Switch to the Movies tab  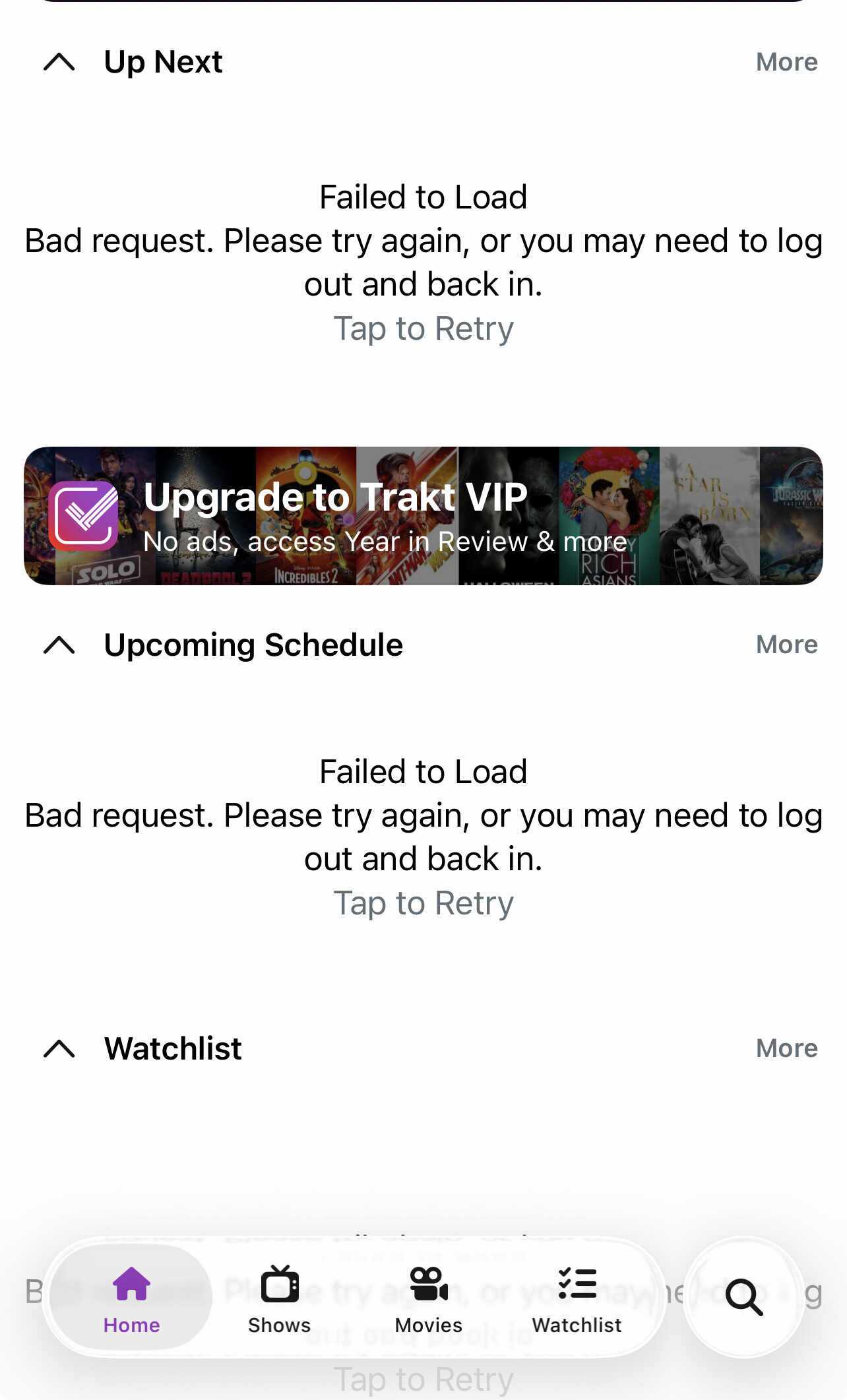[x=429, y=1298]
